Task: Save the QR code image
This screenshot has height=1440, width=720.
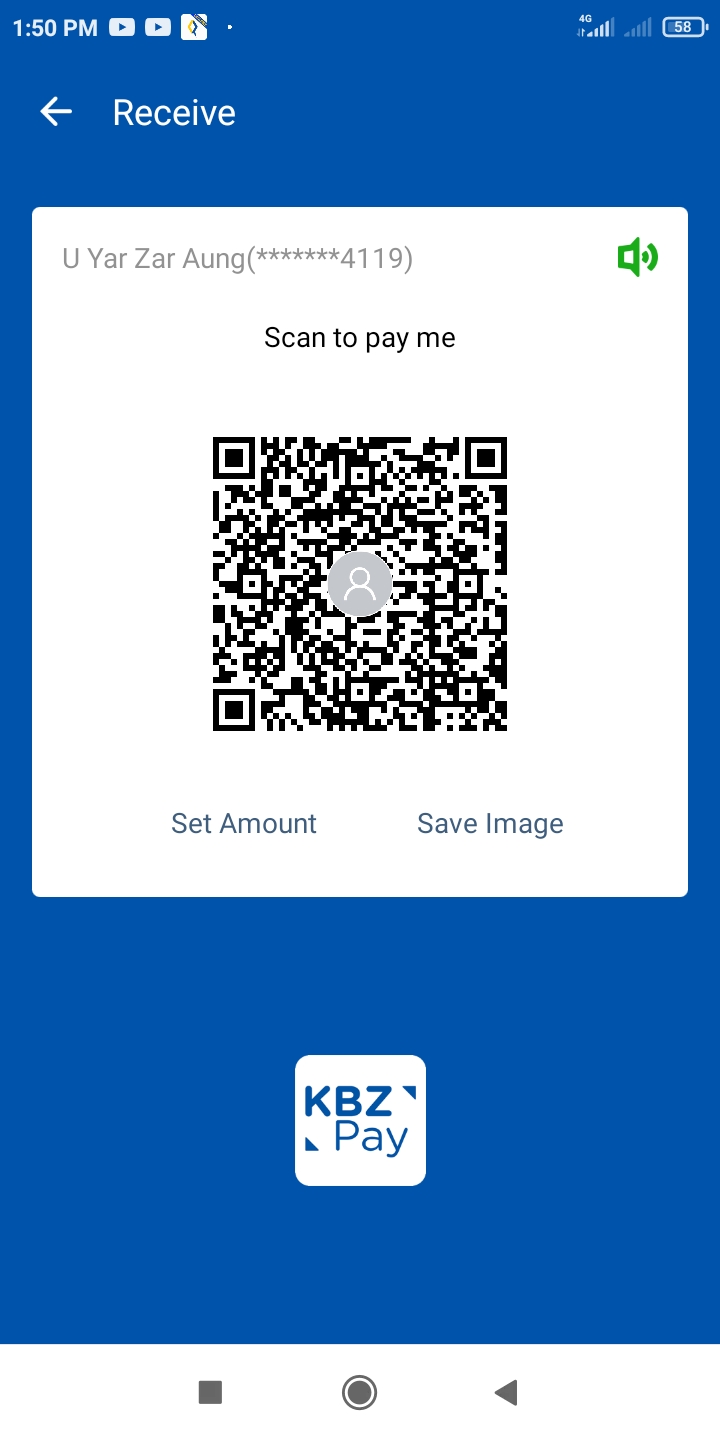Action: (490, 823)
